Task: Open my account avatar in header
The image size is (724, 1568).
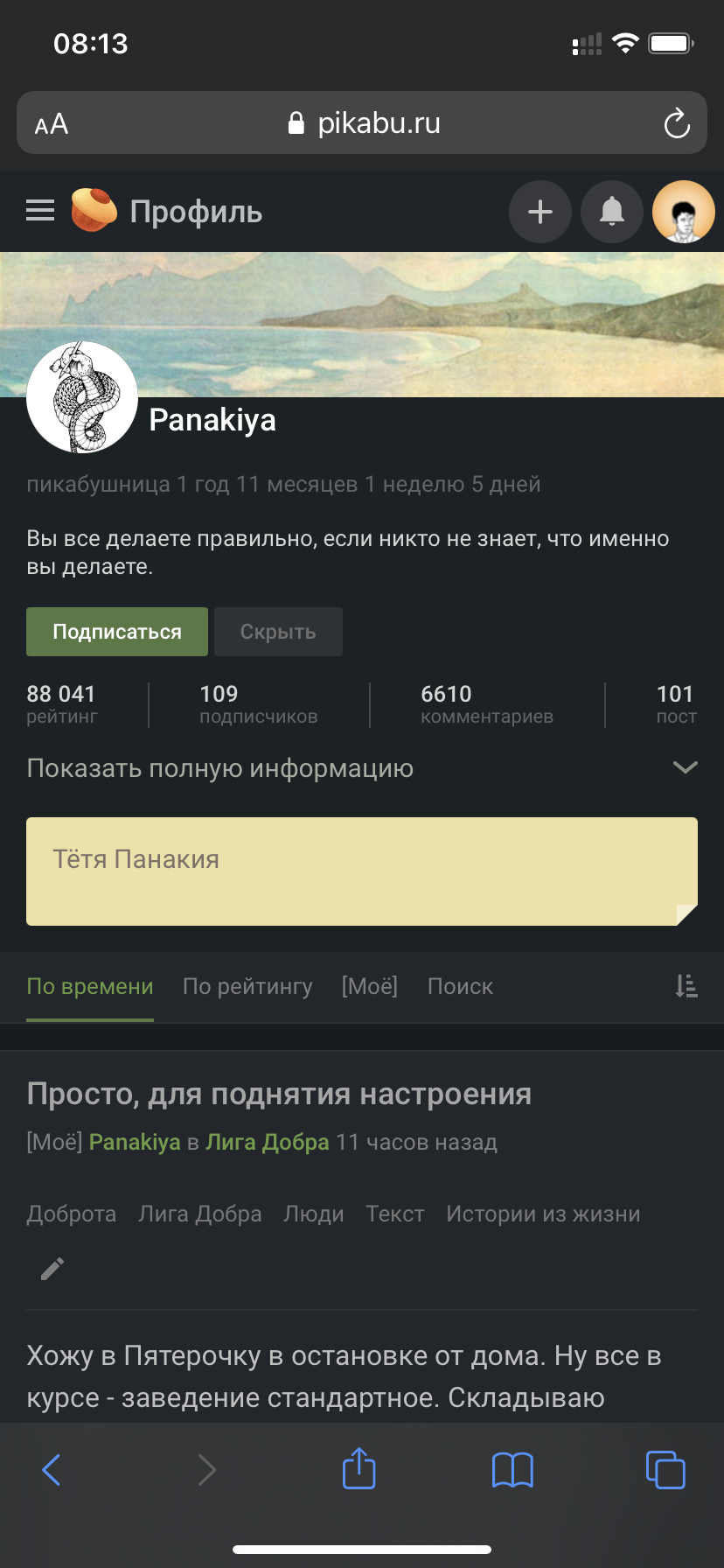Action: pyautogui.click(x=684, y=212)
